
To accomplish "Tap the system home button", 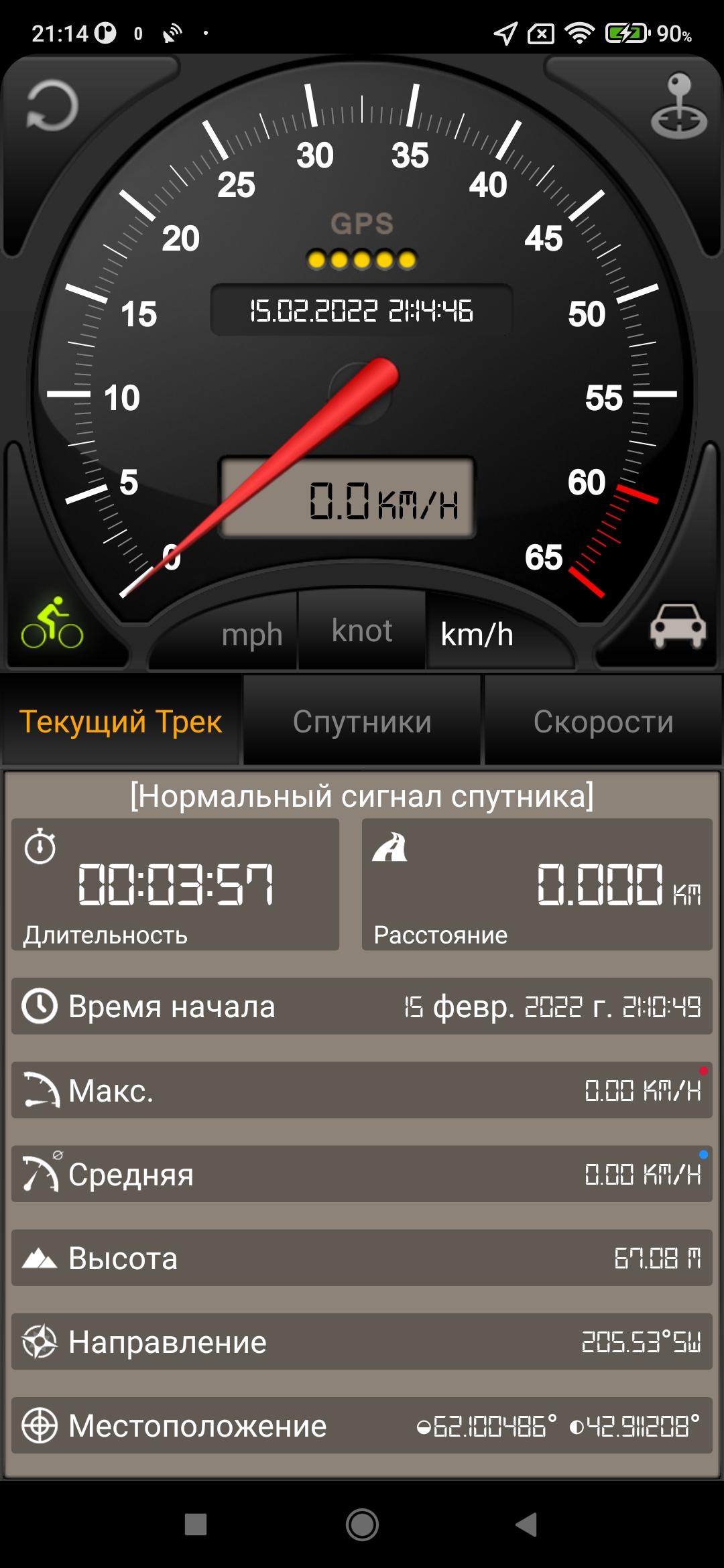I will point(362,1524).
